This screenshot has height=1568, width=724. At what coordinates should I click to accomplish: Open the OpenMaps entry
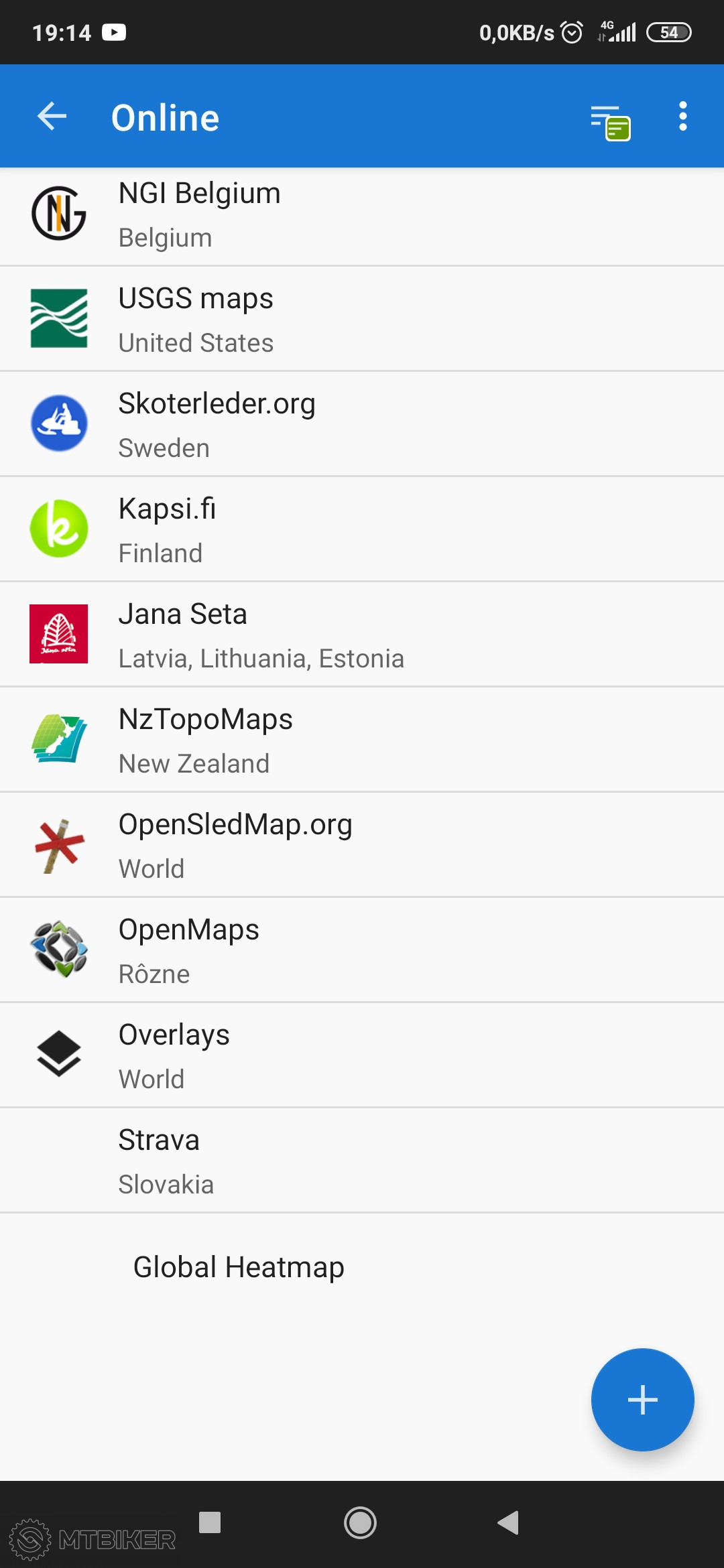tap(362, 951)
